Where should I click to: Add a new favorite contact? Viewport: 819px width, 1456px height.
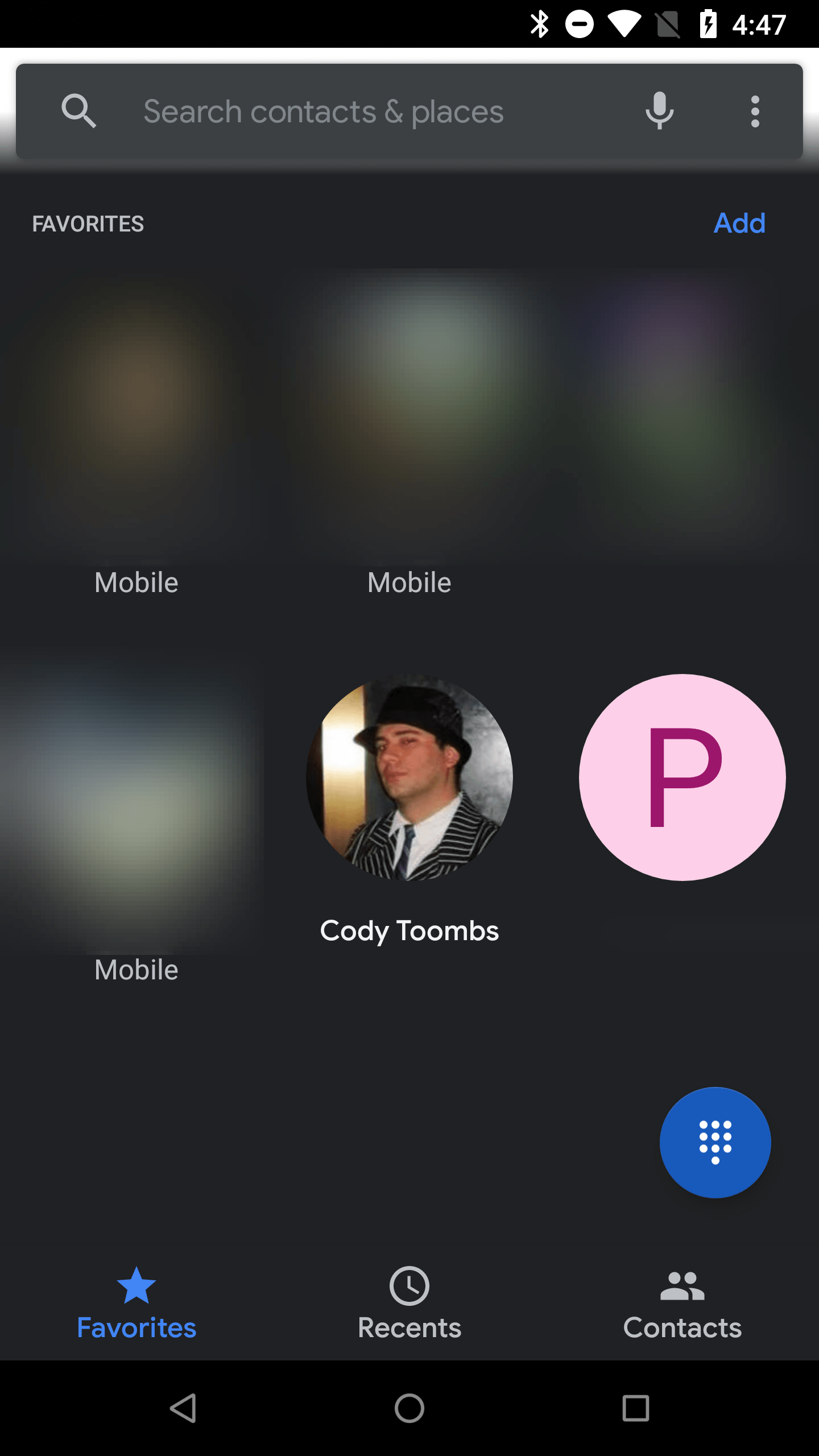(x=739, y=223)
